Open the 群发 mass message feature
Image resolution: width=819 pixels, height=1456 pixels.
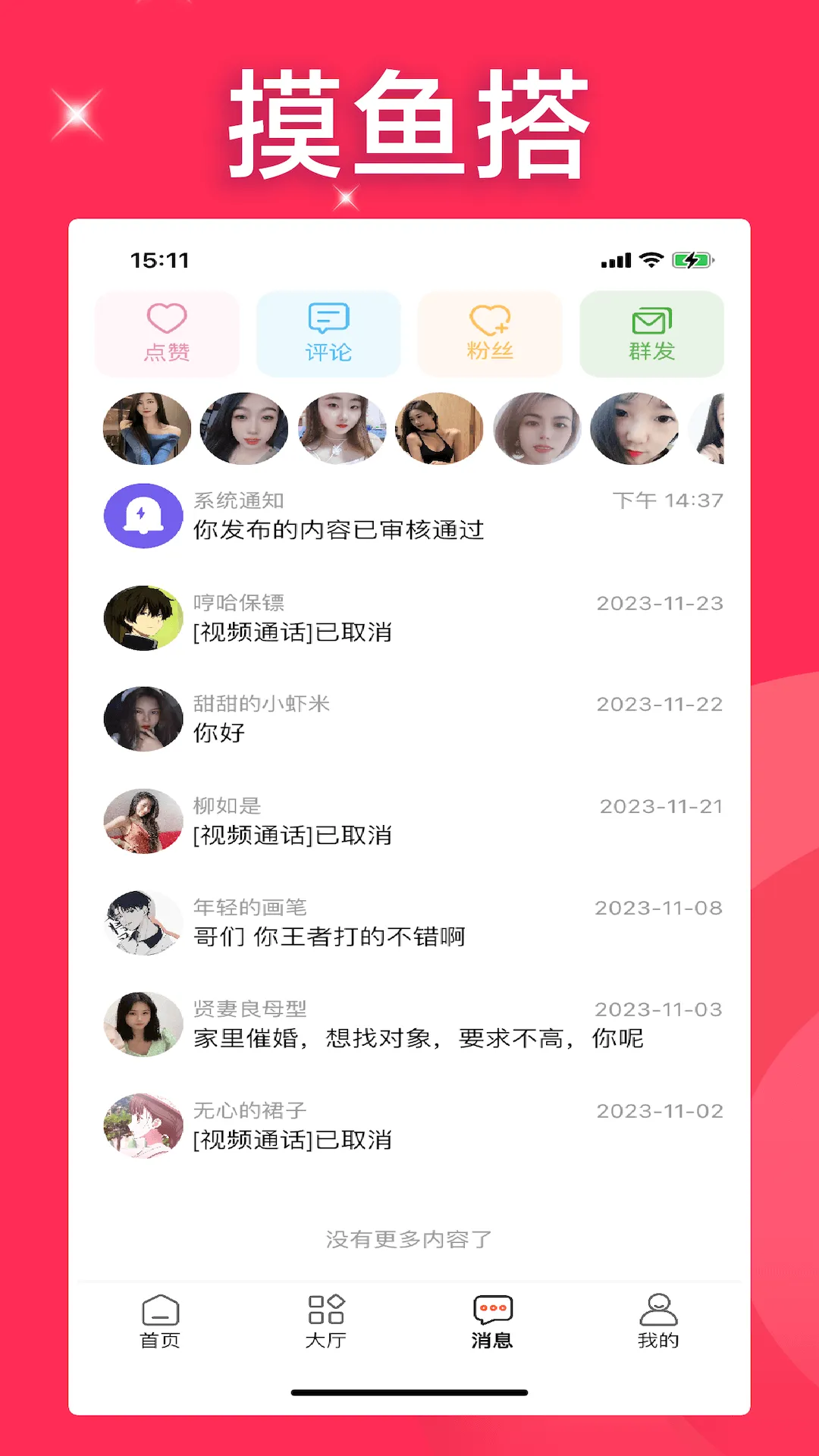[x=652, y=334]
